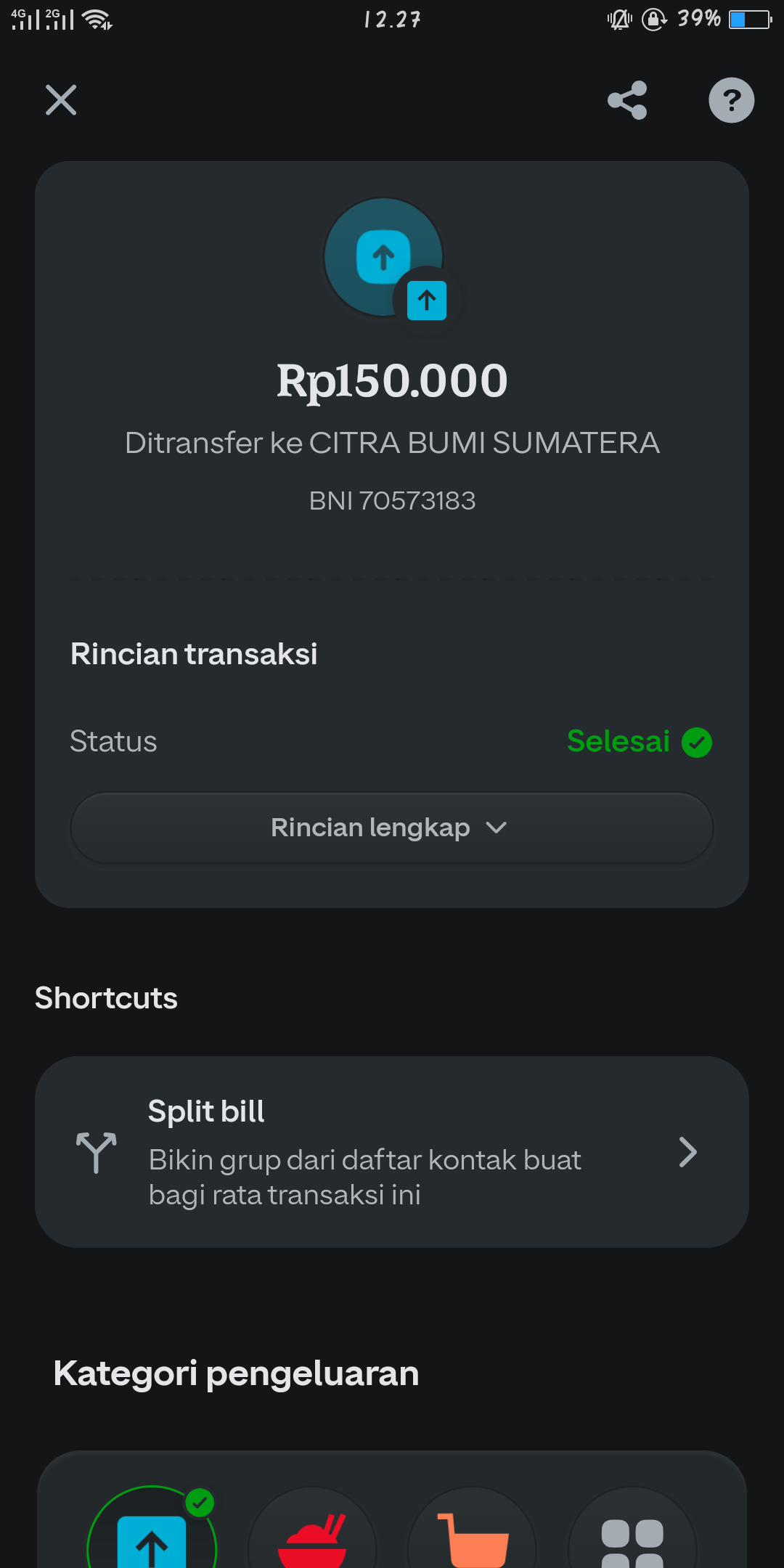Pick the shopping basket spending category

[472, 1527]
